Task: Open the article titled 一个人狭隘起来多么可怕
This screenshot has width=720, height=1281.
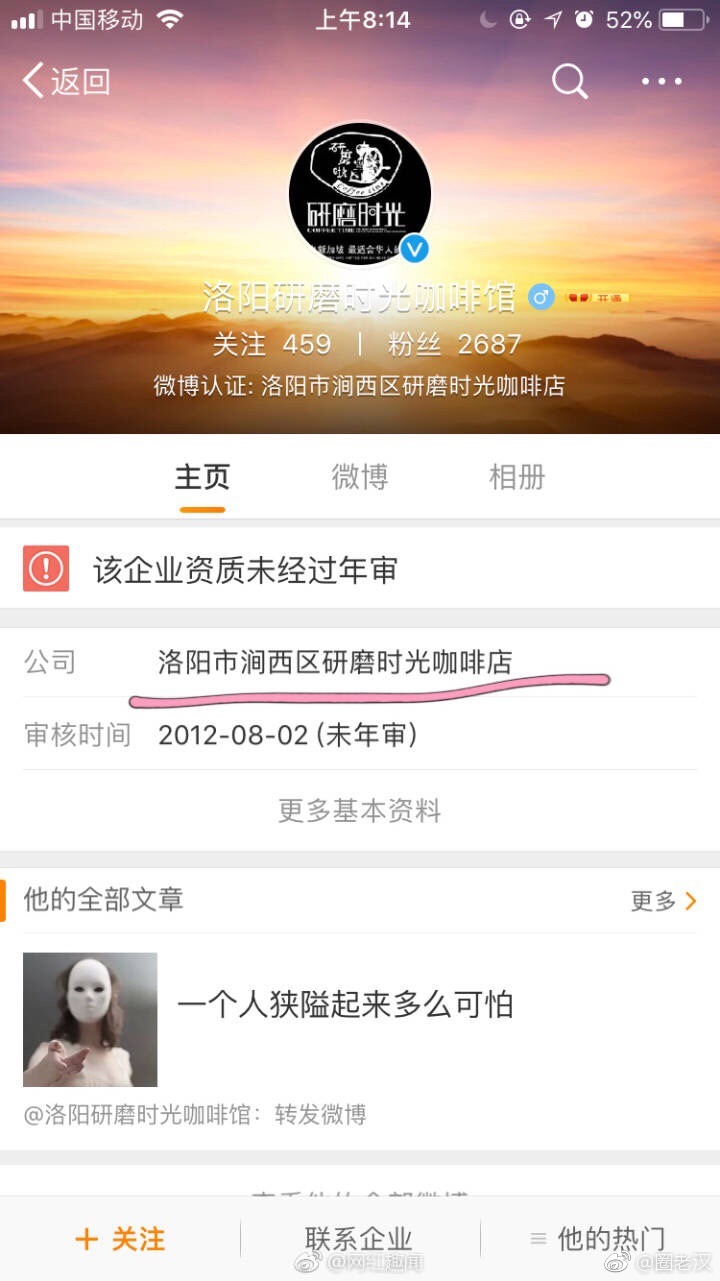Action: (x=346, y=1005)
